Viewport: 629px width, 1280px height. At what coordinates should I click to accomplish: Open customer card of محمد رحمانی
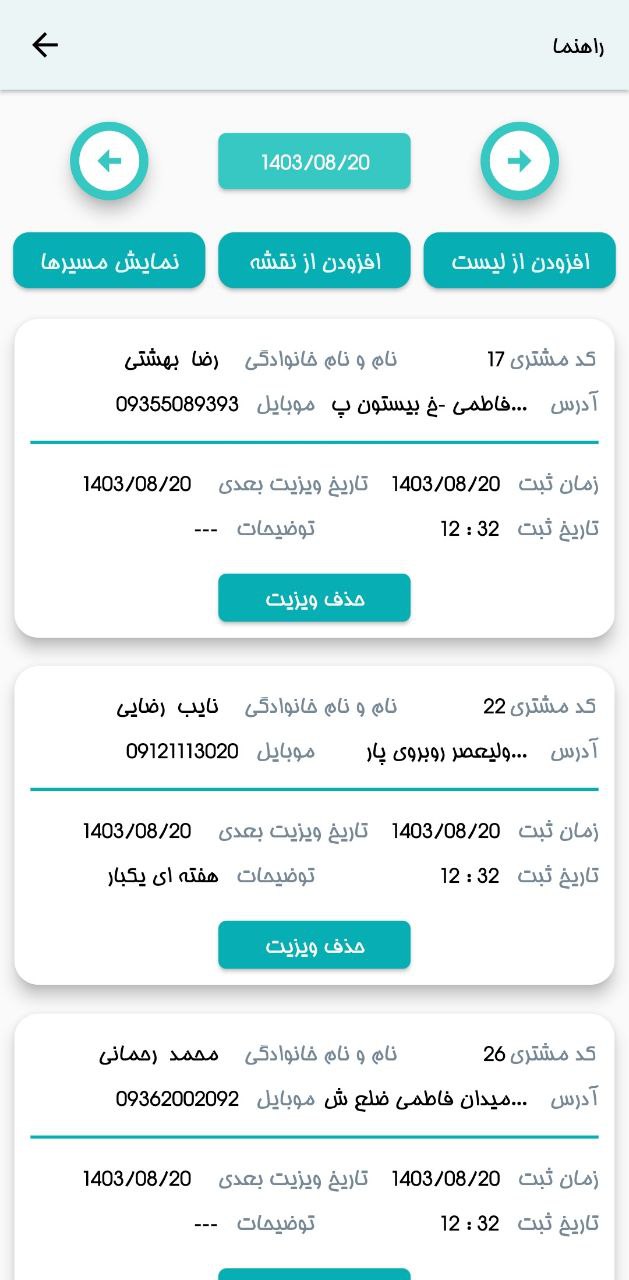click(x=314, y=1147)
